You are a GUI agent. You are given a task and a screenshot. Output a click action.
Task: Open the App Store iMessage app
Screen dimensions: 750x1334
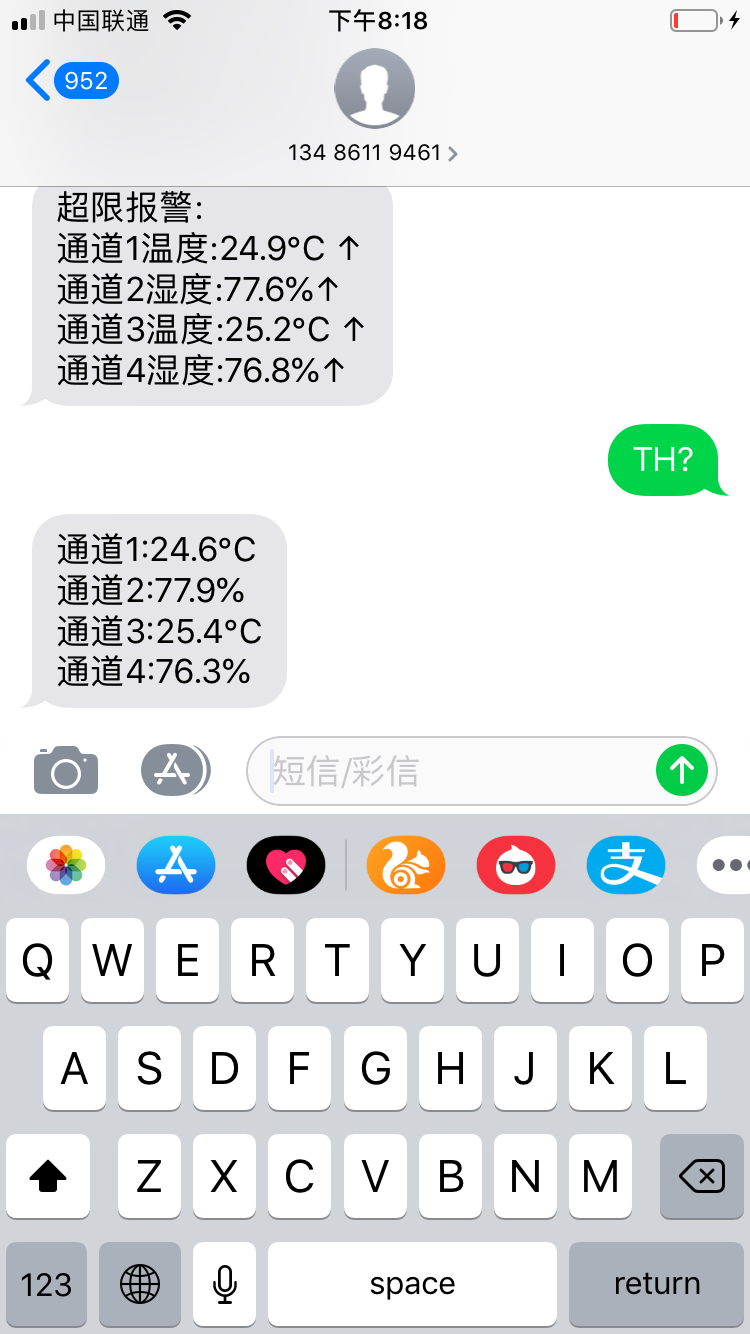click(x=176, y=865)
